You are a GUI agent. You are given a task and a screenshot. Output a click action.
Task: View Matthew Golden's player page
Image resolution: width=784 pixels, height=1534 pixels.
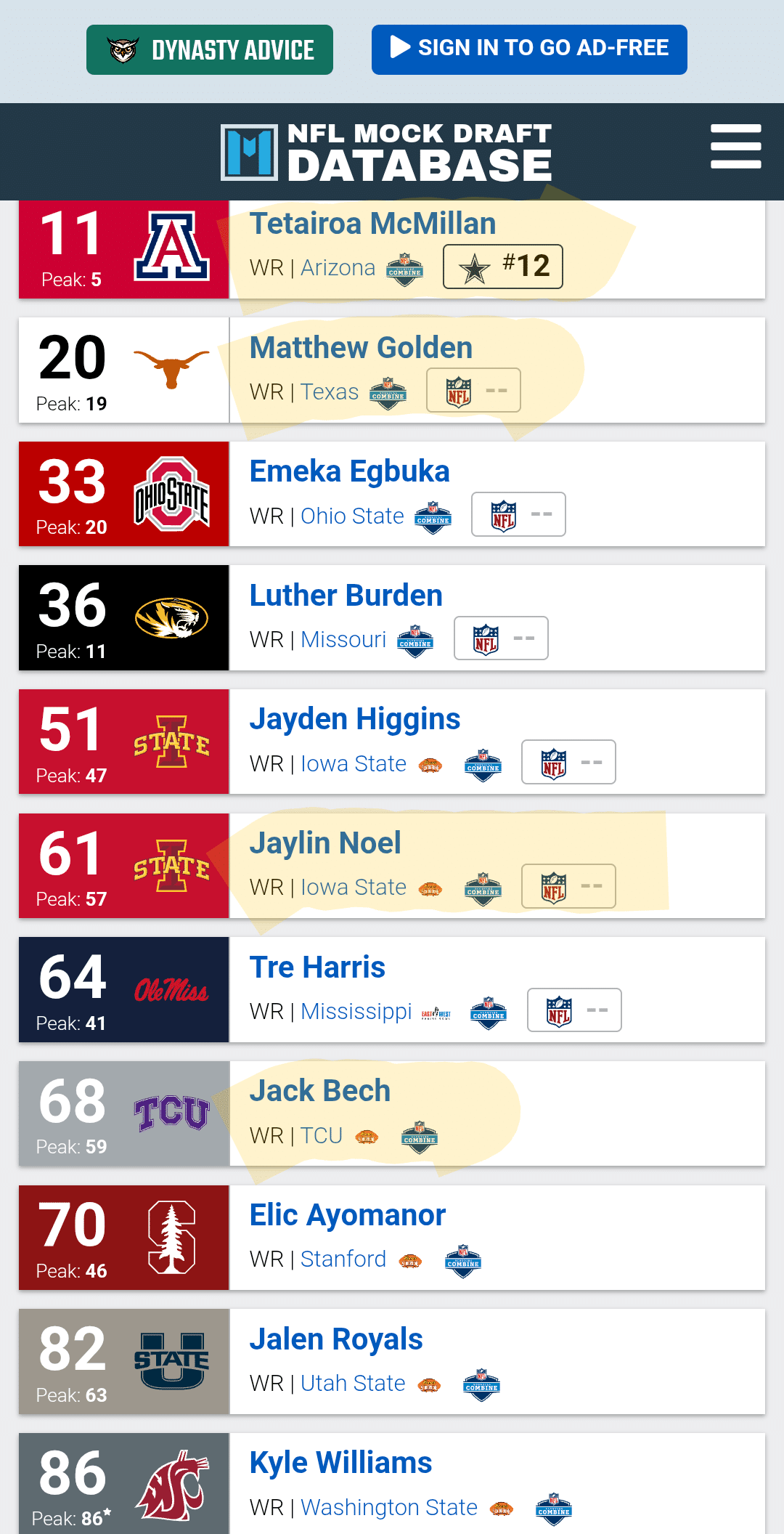[x=361, y=348]
